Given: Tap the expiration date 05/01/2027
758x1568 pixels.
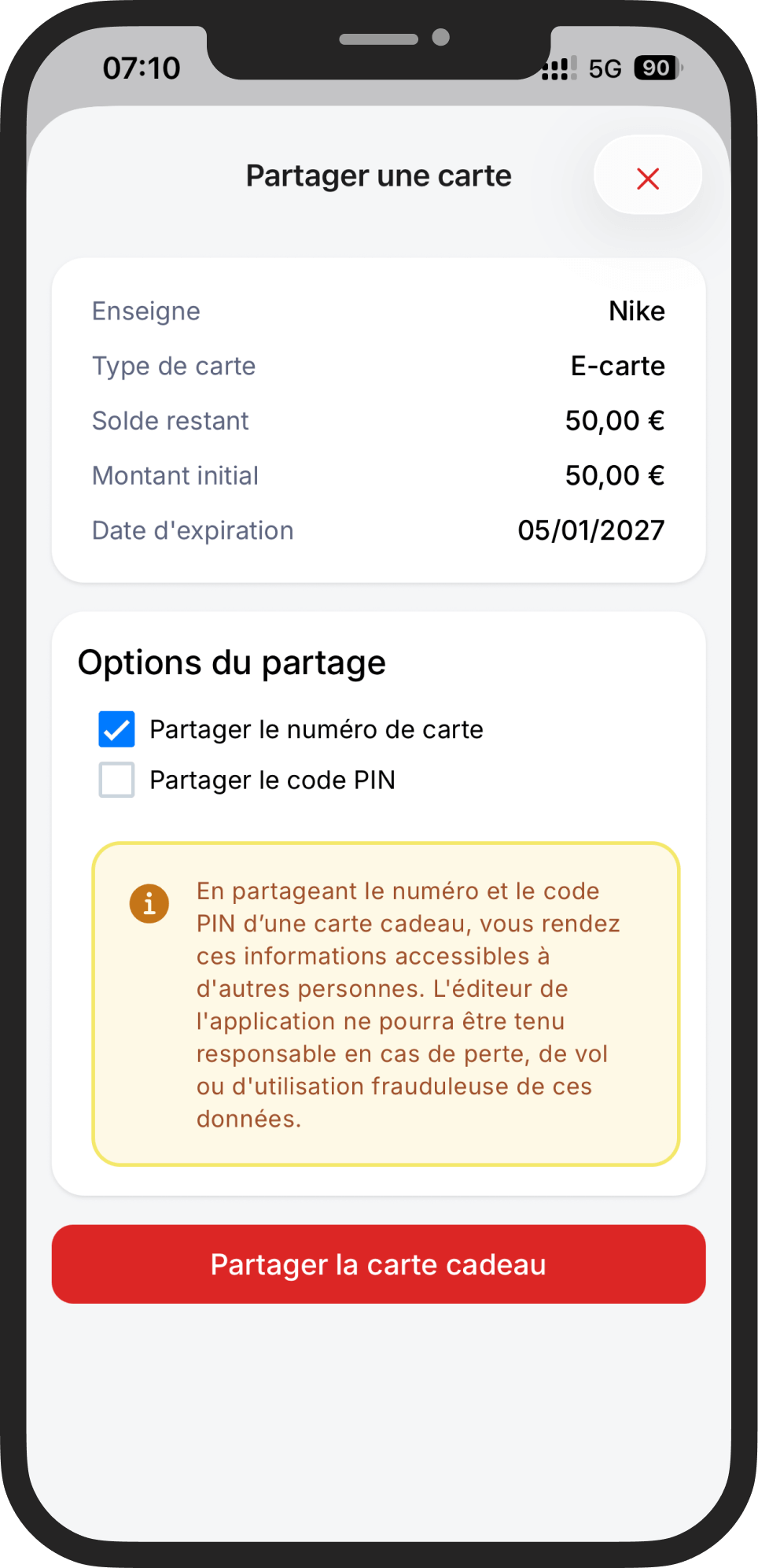Looking at the screenshot, I should pos(591,530).
